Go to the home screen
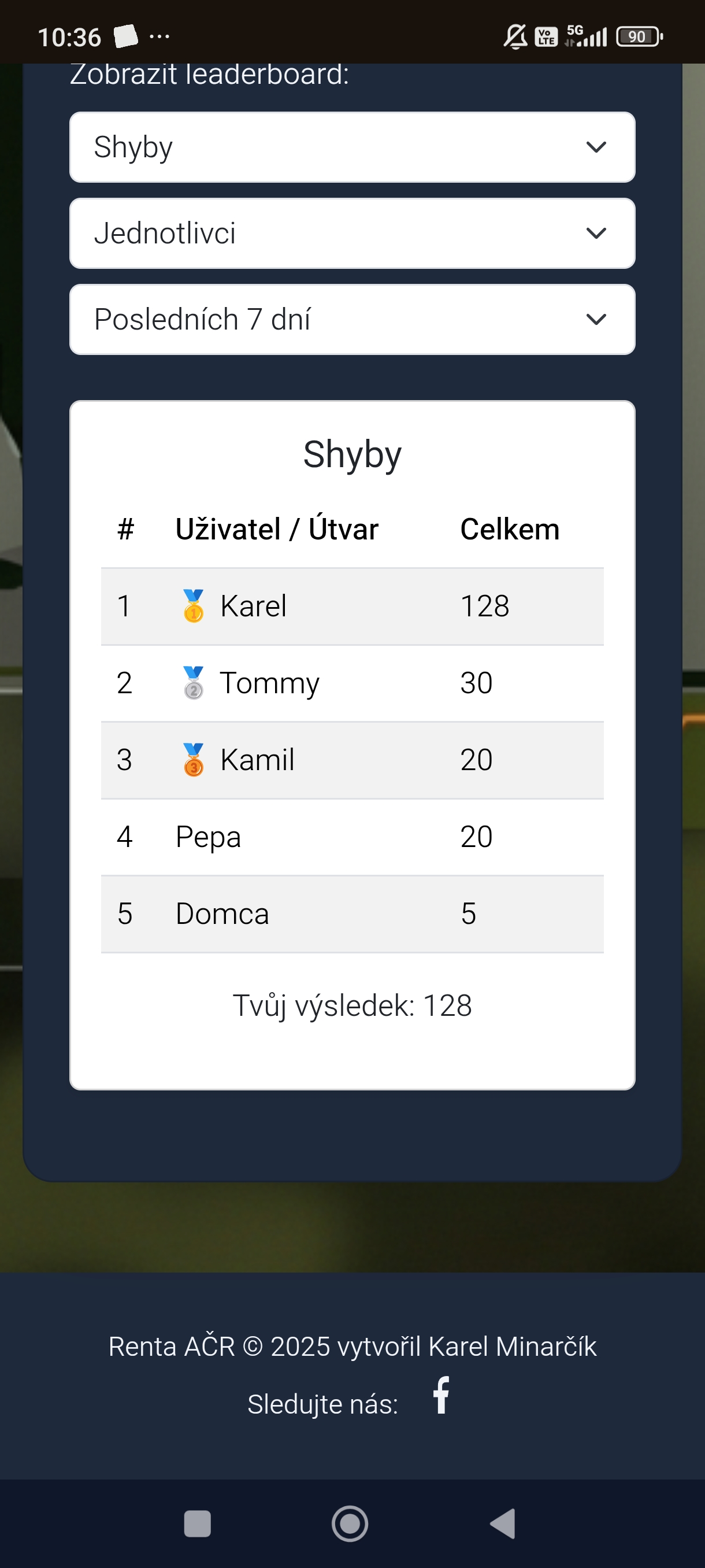The image size is (705, 1568). (350, 1523)
